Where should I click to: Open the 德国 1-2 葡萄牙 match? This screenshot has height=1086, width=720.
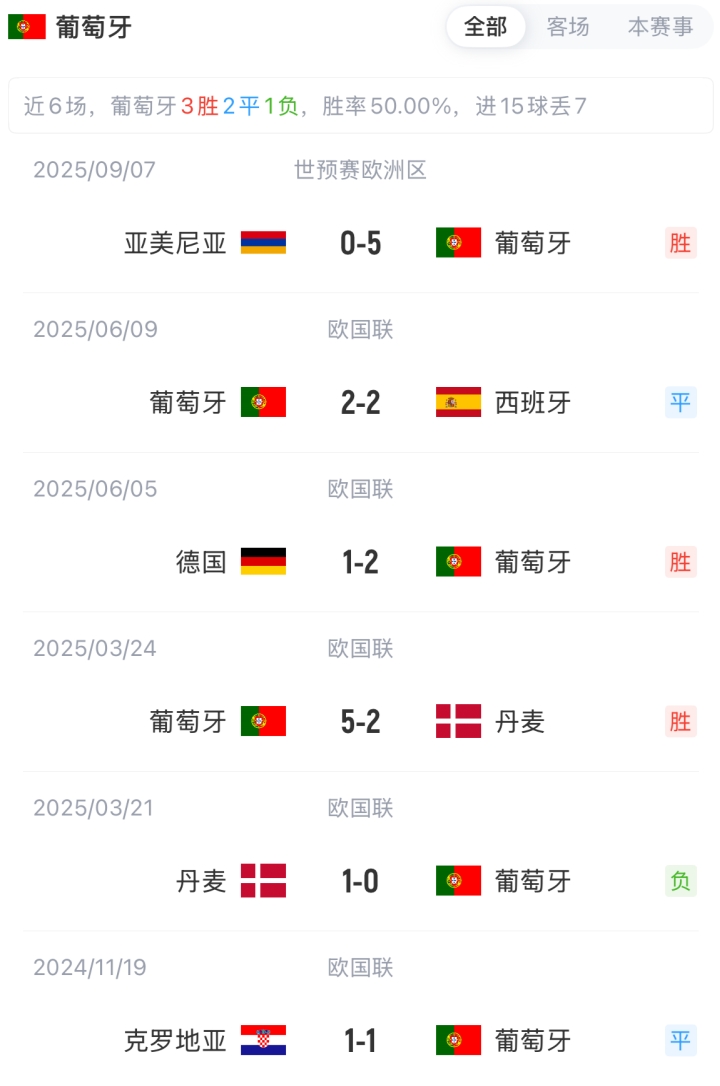point(360,562)
